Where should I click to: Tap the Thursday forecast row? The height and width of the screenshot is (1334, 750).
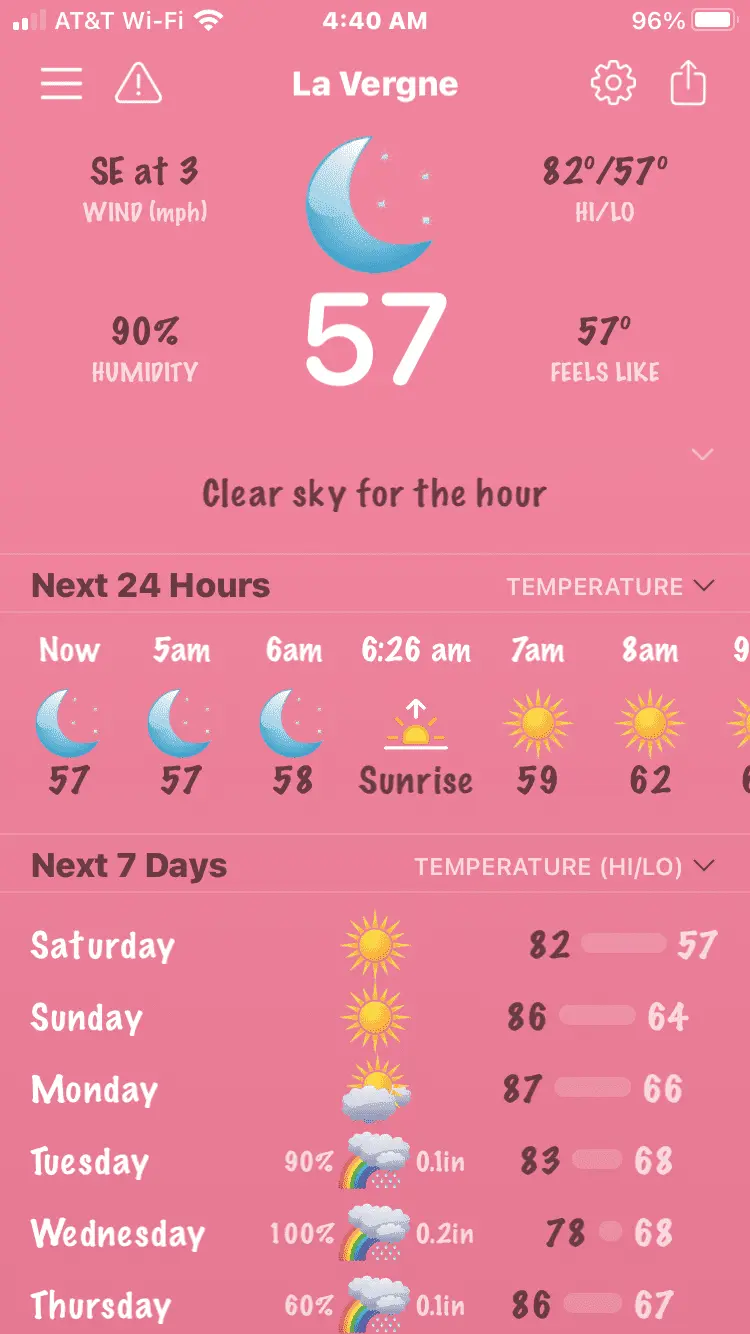(375, 1304)
